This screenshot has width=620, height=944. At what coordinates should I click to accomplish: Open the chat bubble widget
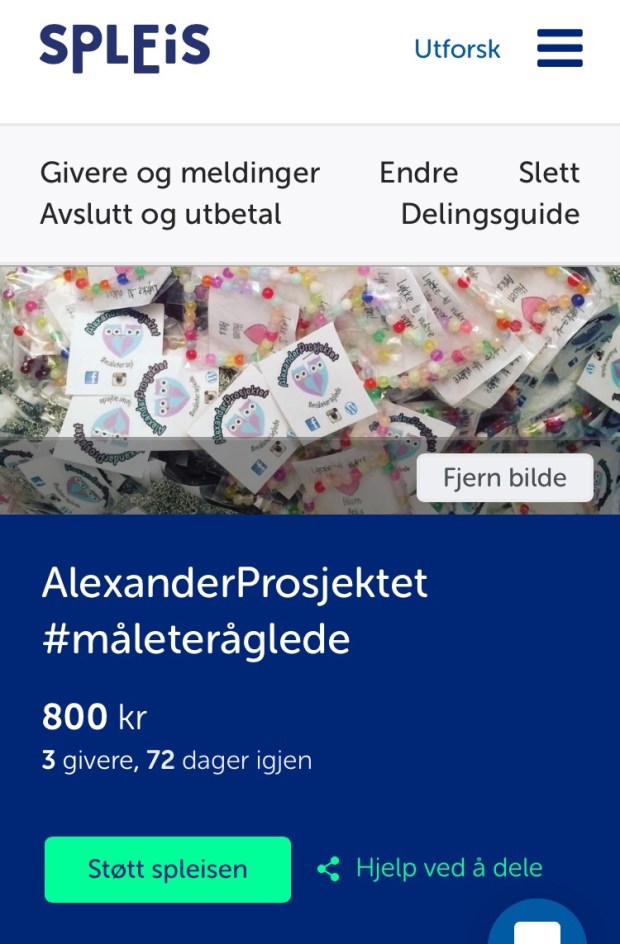click(537, 925)
